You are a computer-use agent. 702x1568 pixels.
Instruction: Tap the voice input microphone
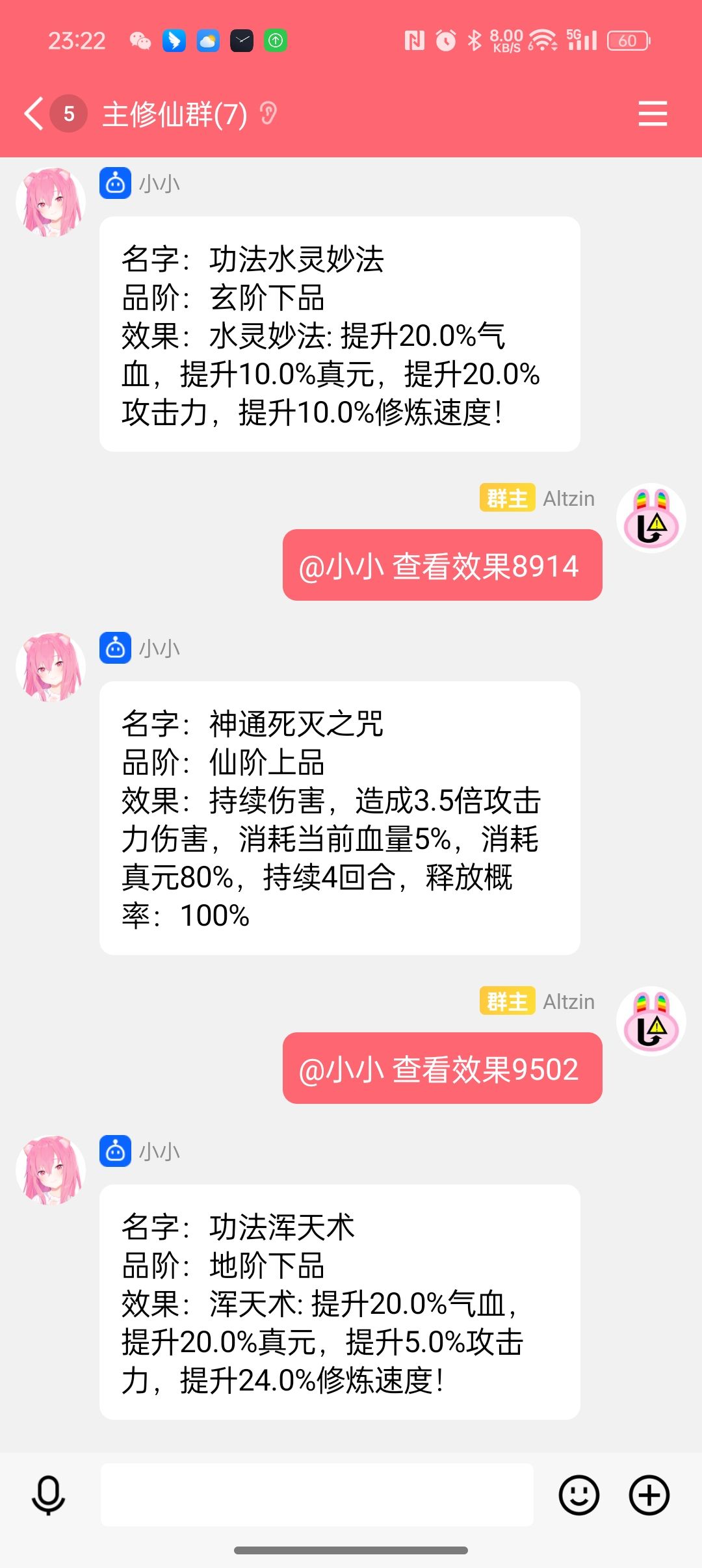tap(48, 1495)
